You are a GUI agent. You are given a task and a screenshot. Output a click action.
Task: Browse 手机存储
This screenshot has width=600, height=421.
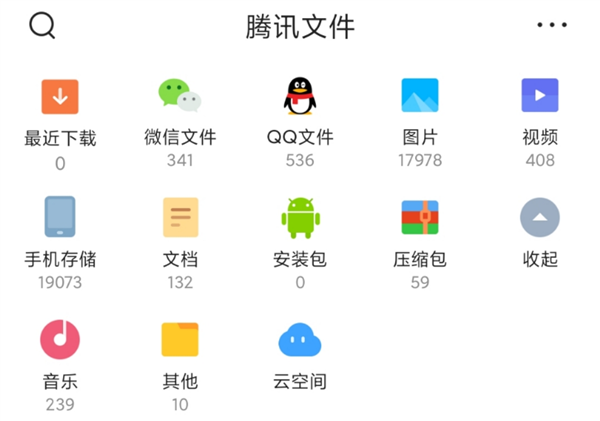pos(60,218)
